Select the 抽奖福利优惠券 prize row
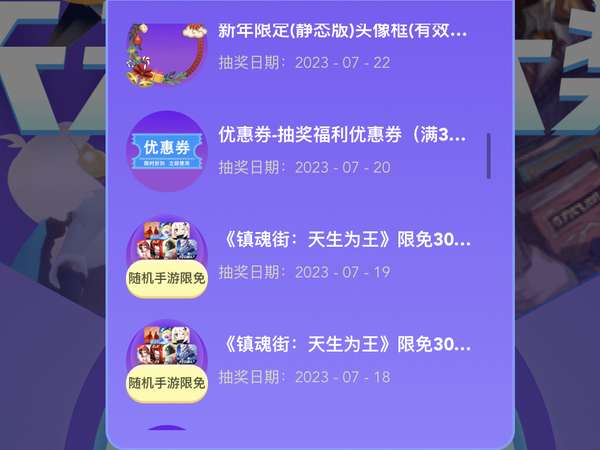Viewport: 600px width, 450px height. point(342,135)
